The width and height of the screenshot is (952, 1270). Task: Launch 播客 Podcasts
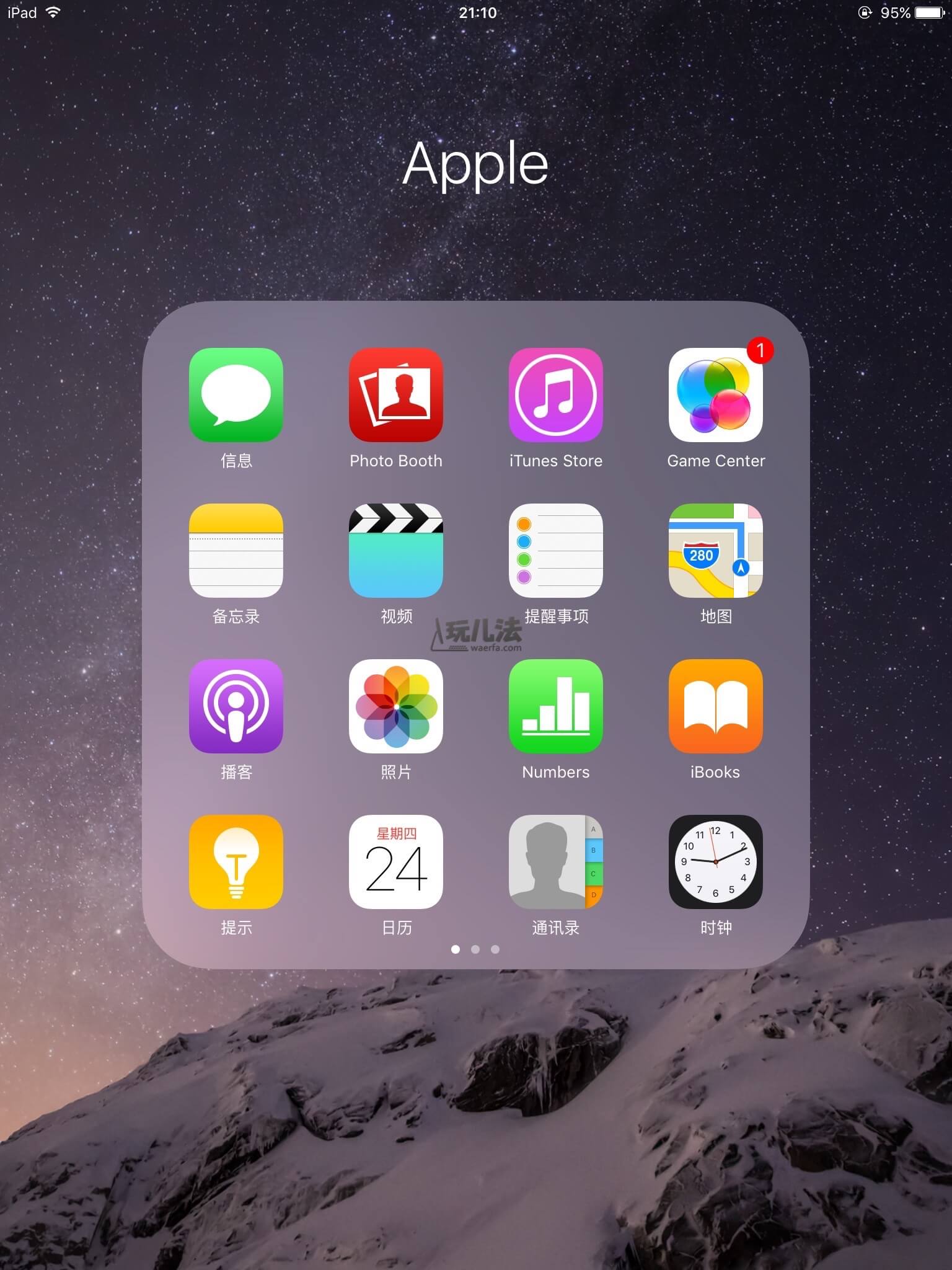236,706
